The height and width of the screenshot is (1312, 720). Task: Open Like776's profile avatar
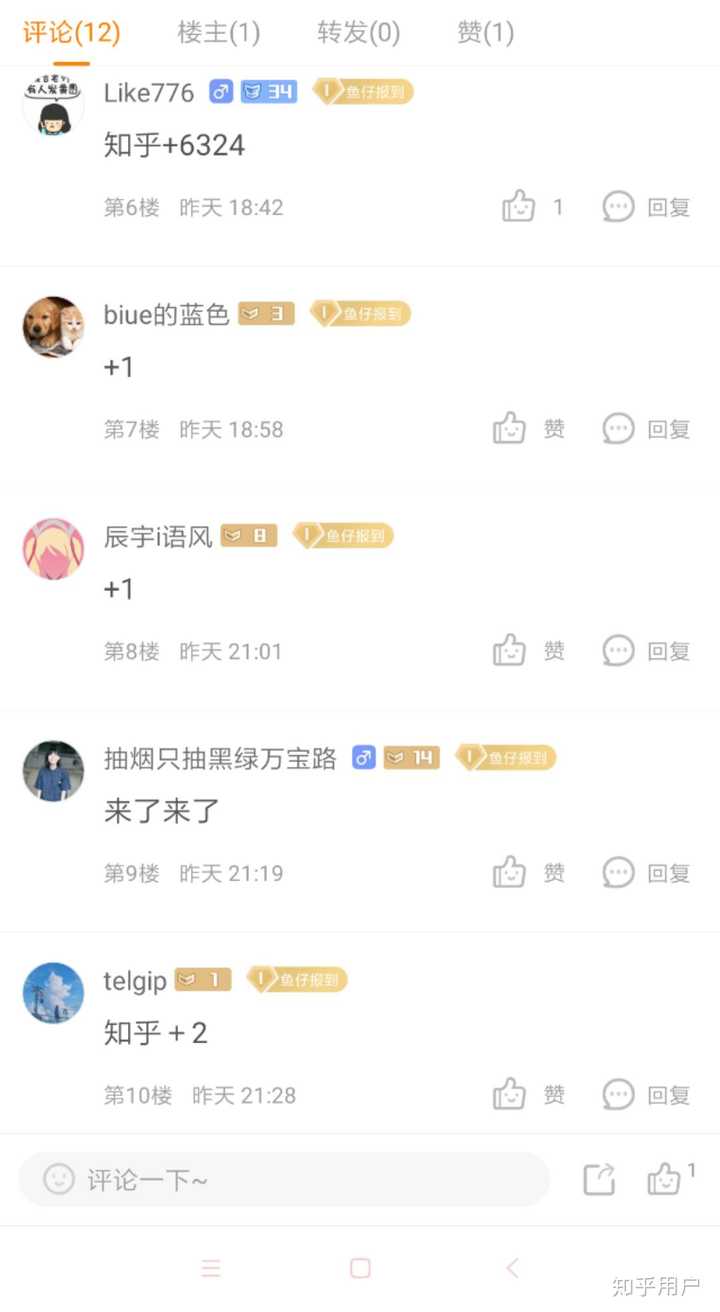click(x=53, y=103)
